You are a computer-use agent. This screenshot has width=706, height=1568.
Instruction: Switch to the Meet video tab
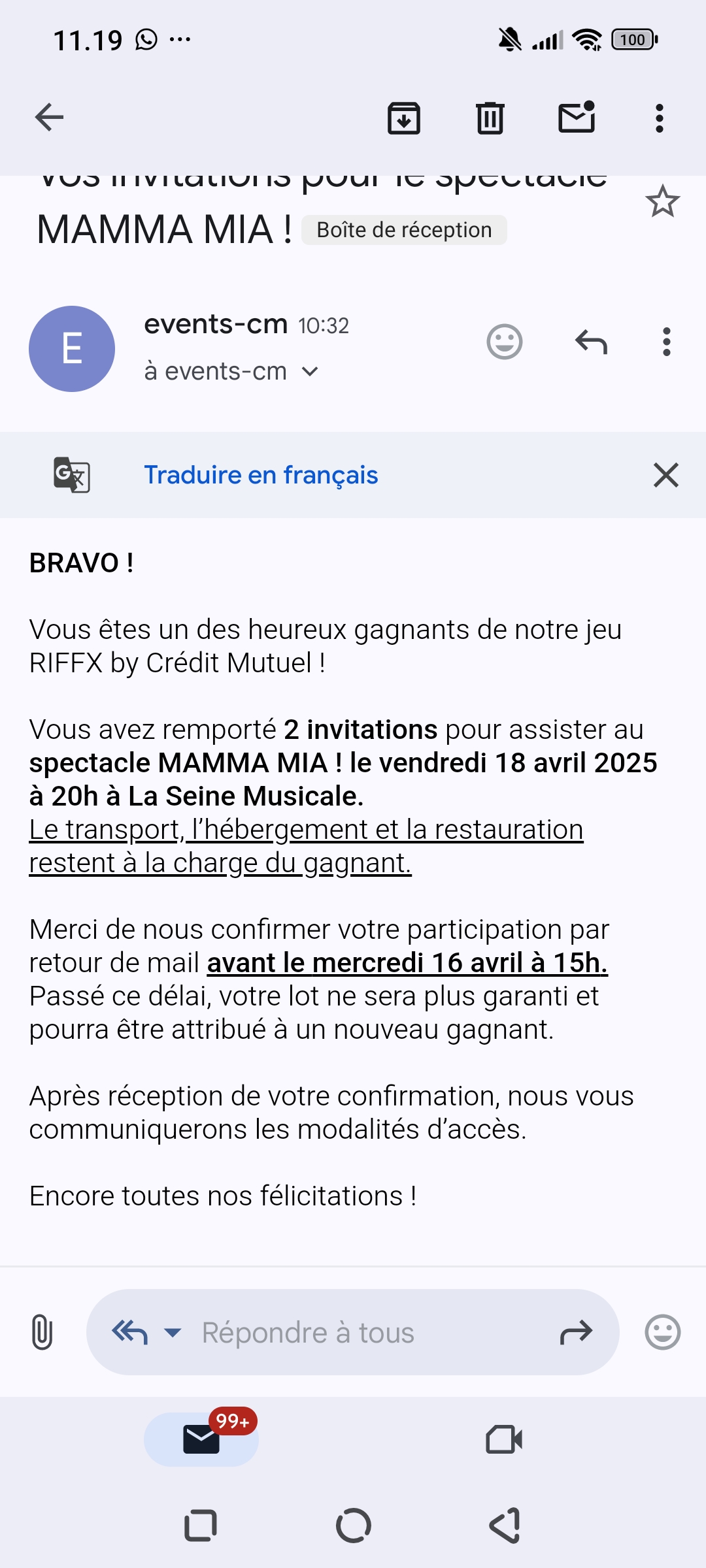[x=504, y=1439]
